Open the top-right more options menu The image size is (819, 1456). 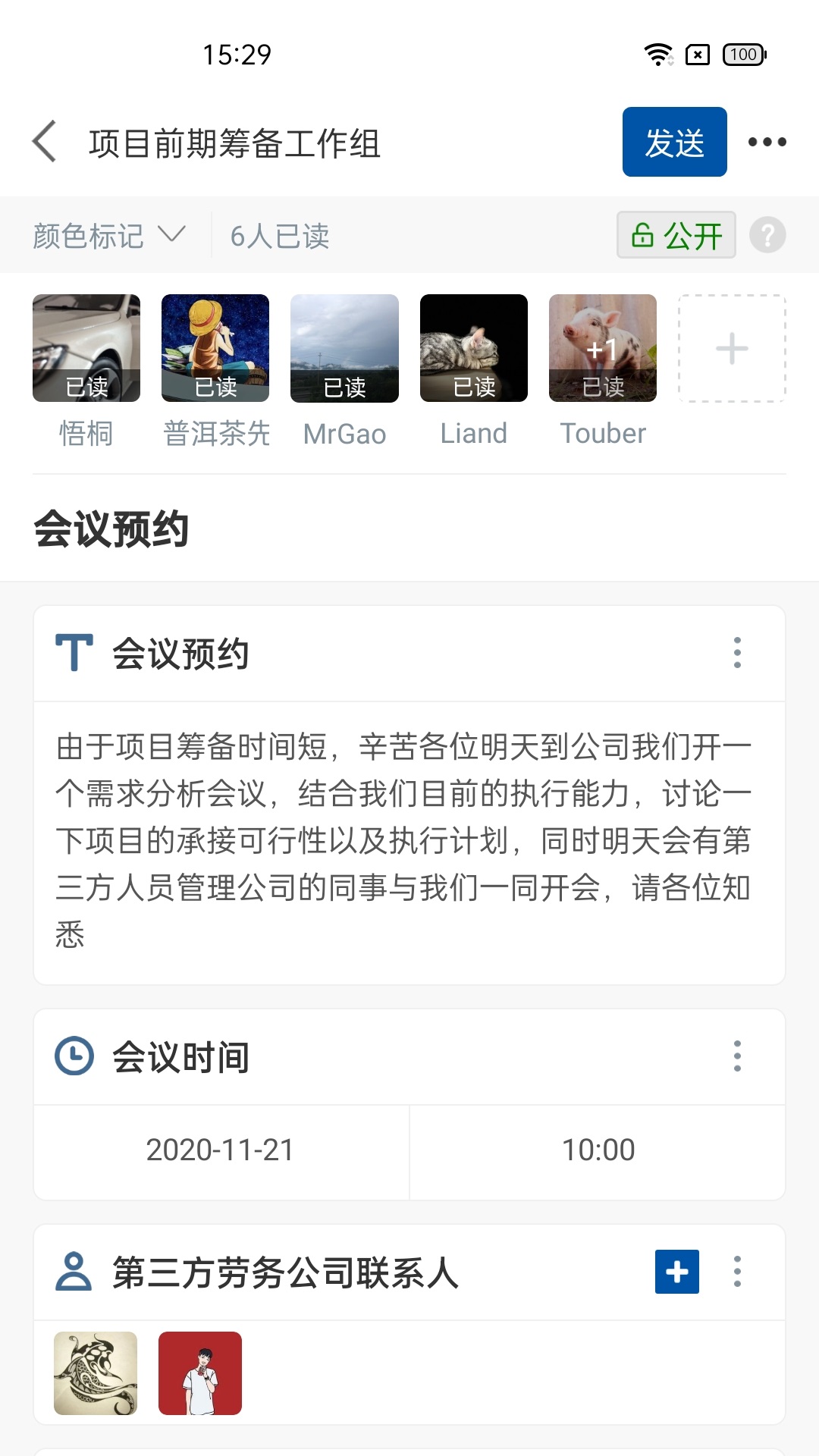tap(767, 142)
